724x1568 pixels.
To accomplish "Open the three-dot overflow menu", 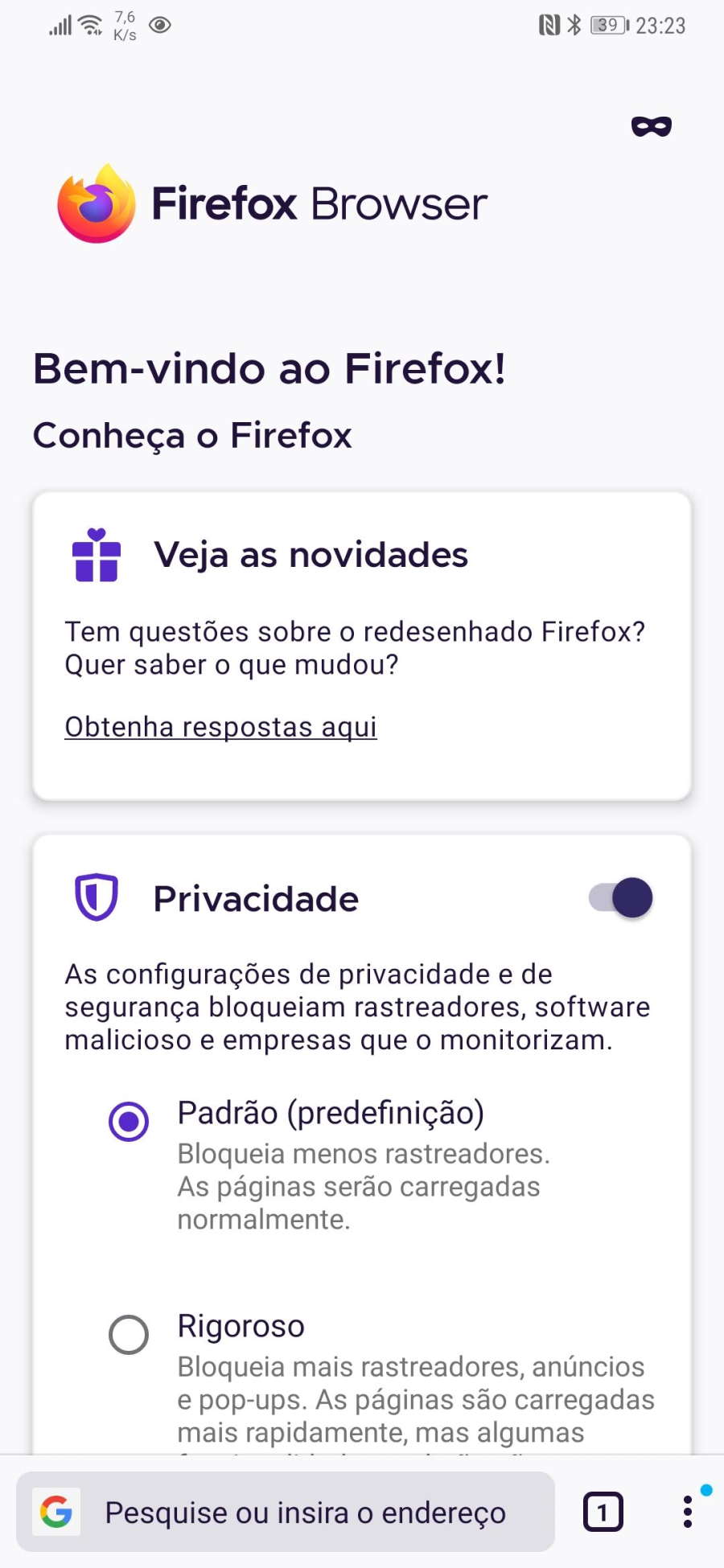I will pos(687,1513).
